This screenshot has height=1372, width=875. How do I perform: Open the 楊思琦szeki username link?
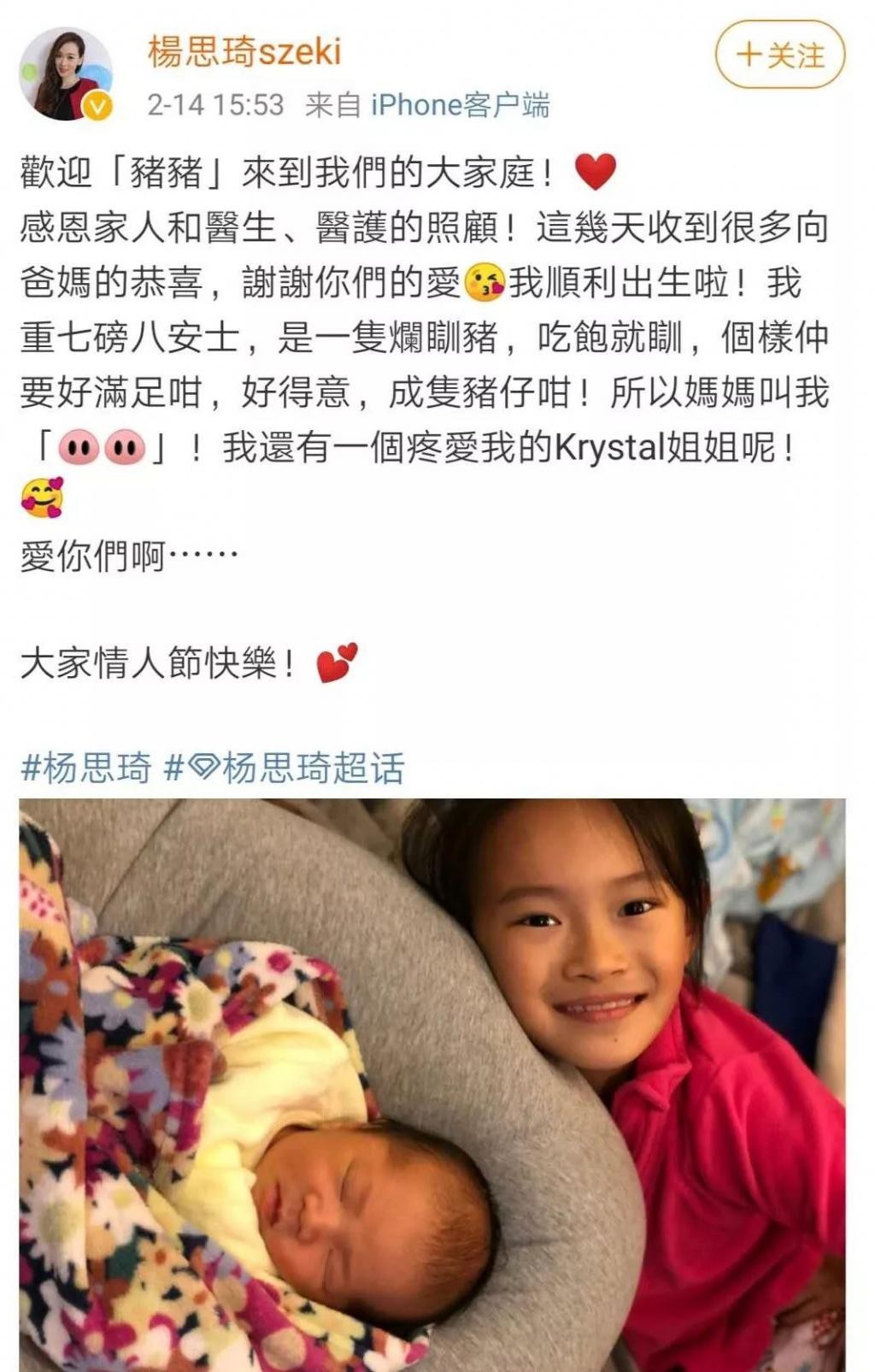(244, 52)
